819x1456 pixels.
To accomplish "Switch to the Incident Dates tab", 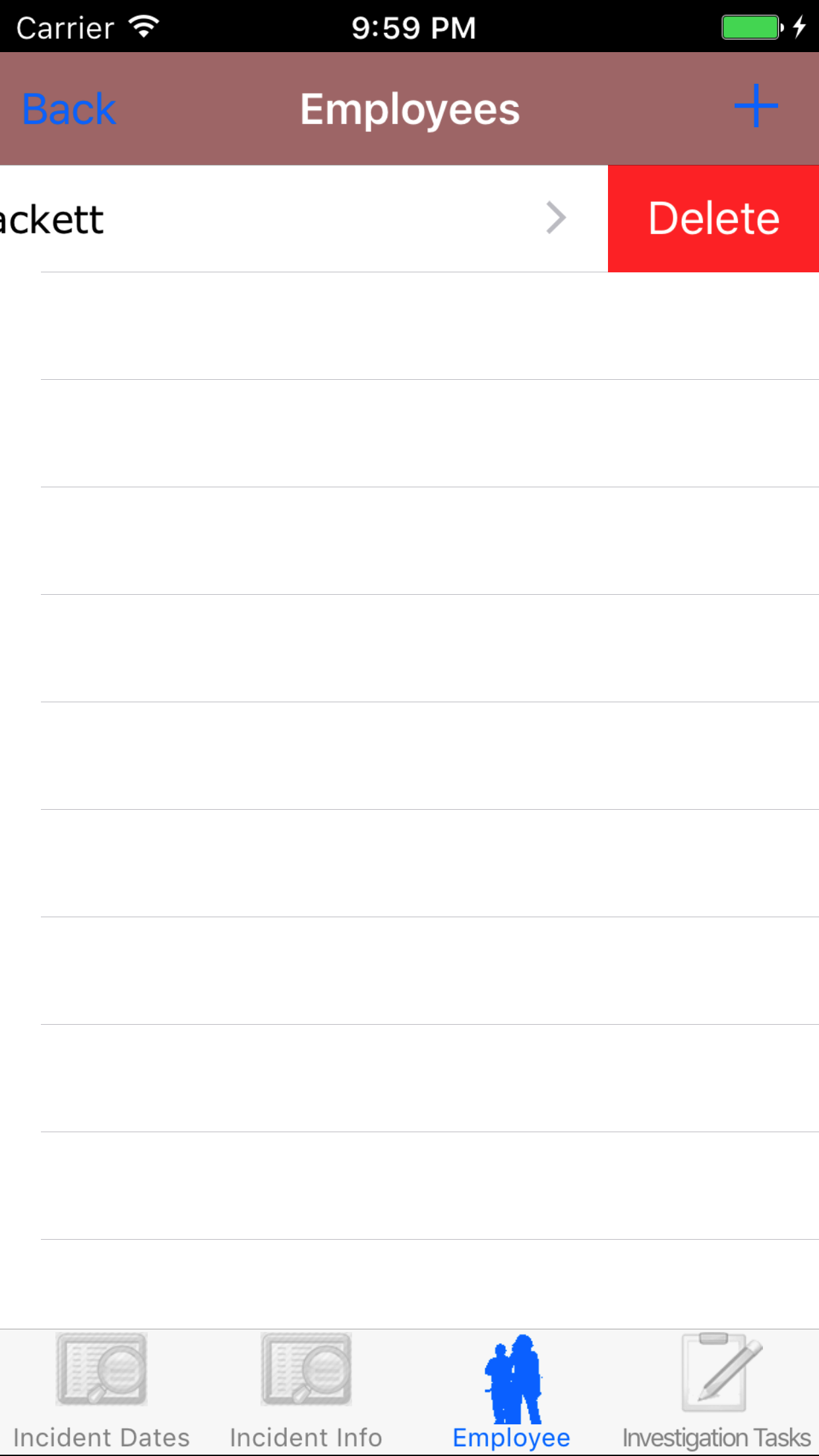I will pos(102,1391).
